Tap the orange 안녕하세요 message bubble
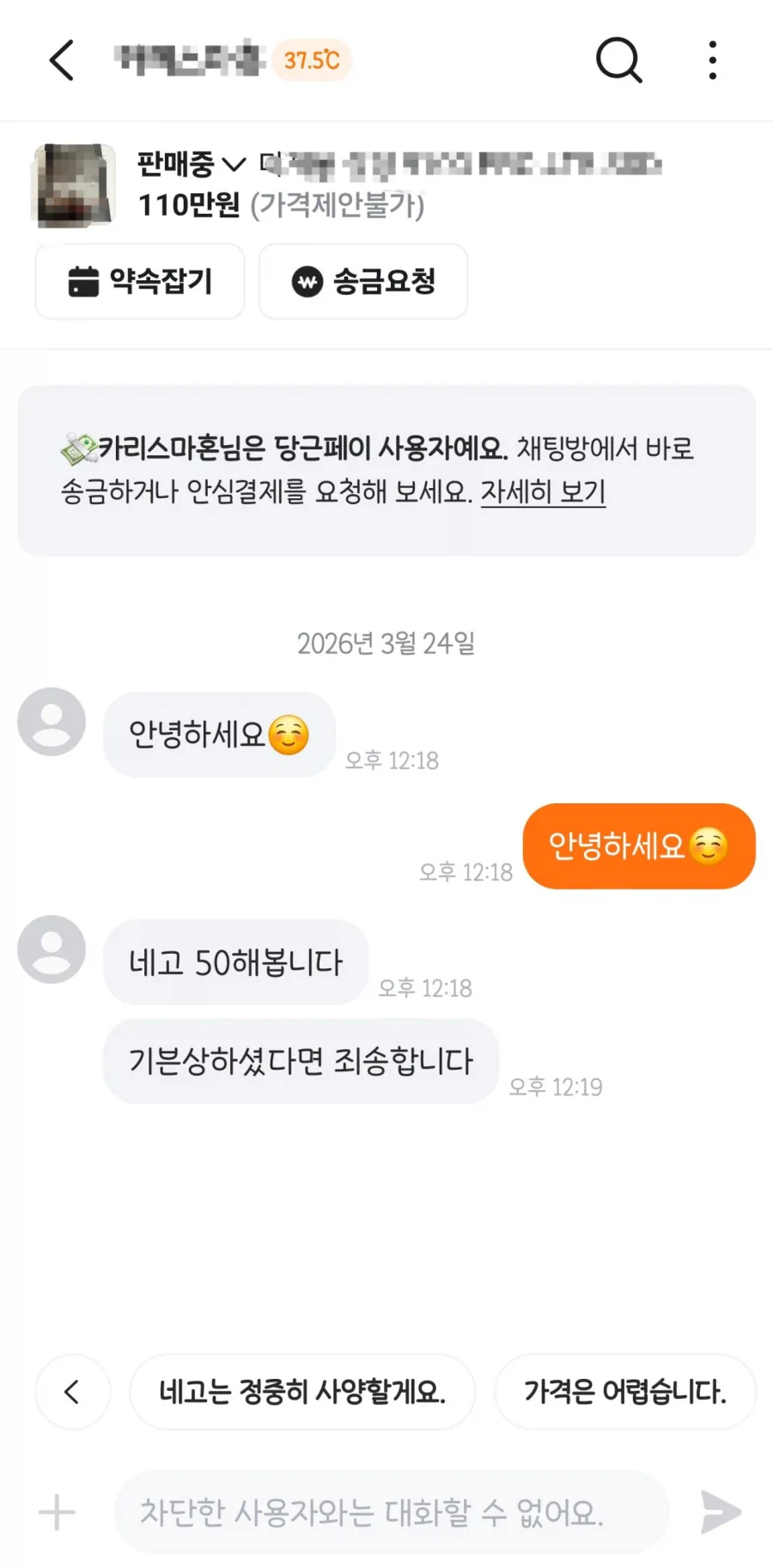 [x=639, y=846]
